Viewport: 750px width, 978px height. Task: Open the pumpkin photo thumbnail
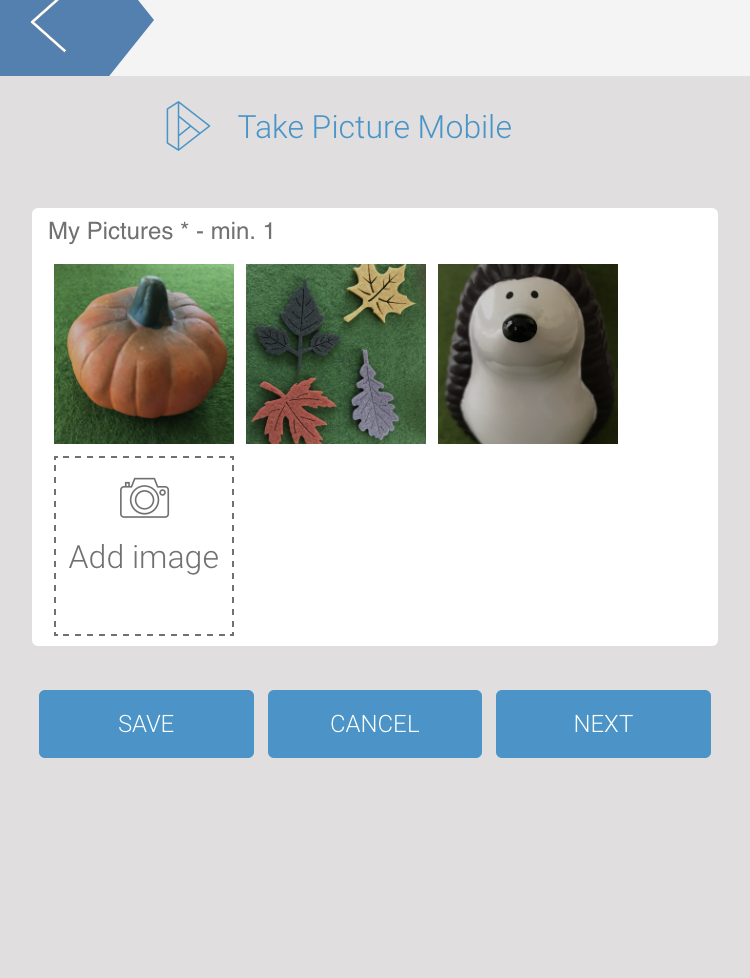click(x=143, y=353)
